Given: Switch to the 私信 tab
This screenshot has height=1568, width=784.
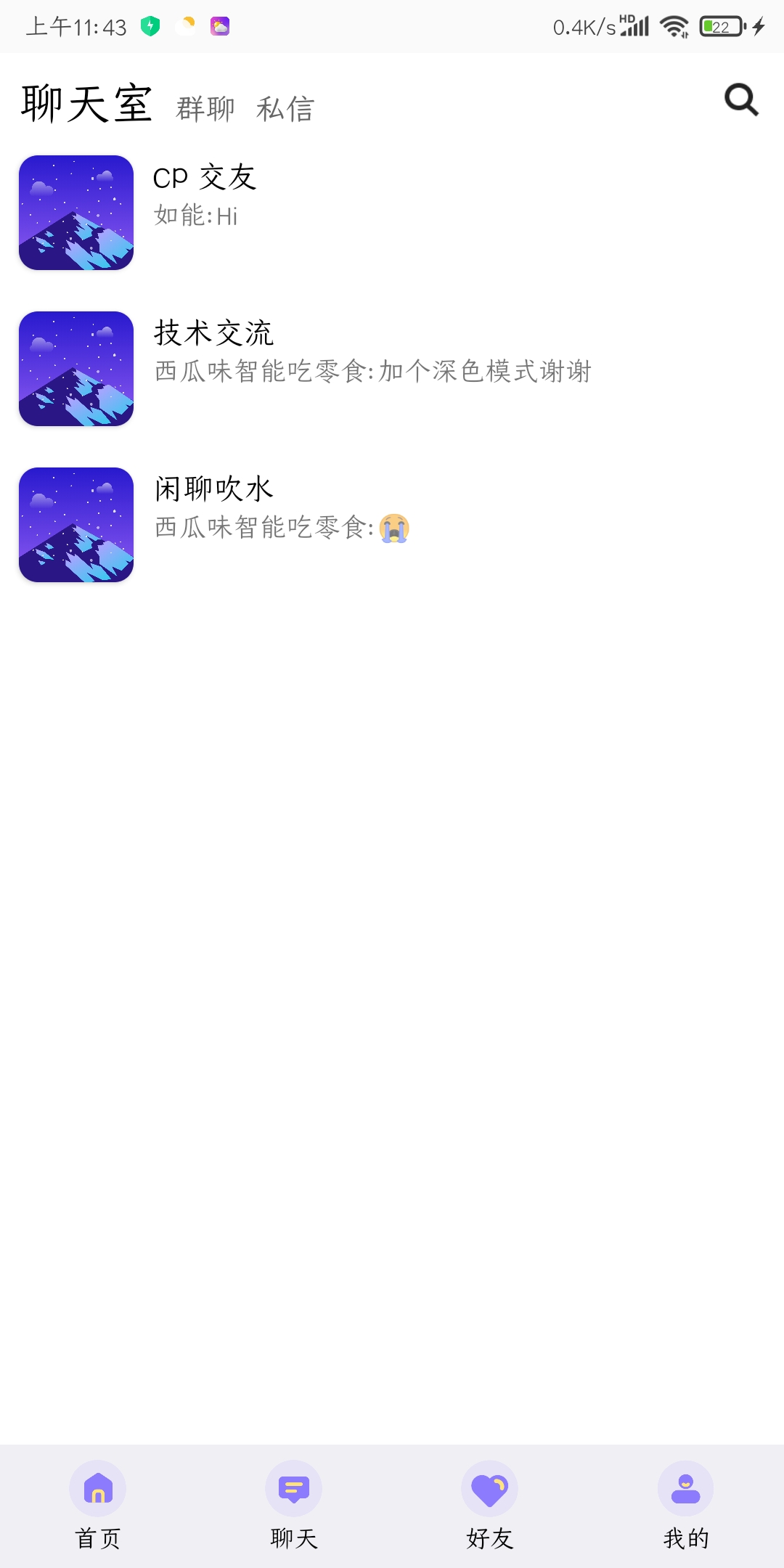Looking at the screenshot, I should tap(286, 108).
